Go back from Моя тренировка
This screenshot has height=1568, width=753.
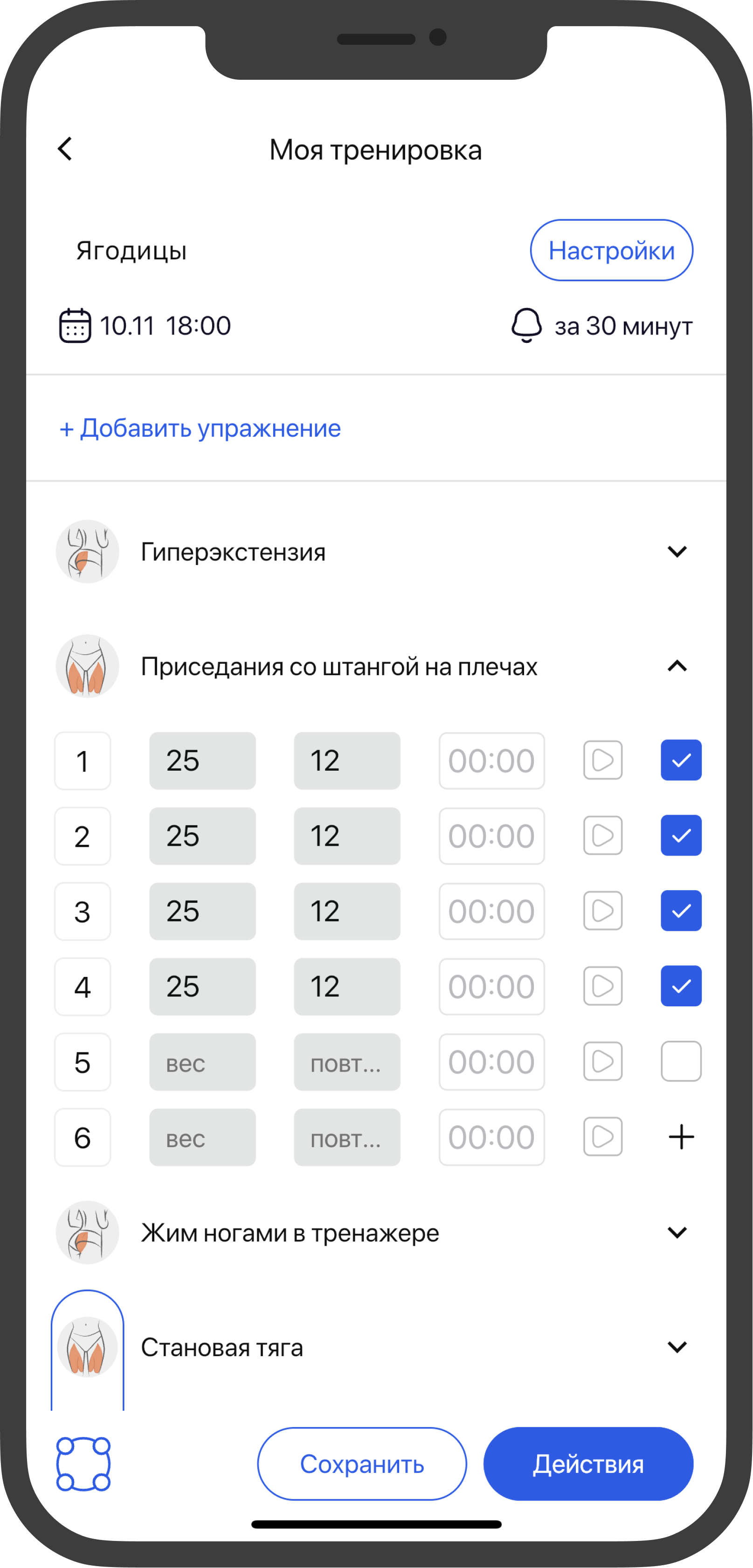click(65, 149)
